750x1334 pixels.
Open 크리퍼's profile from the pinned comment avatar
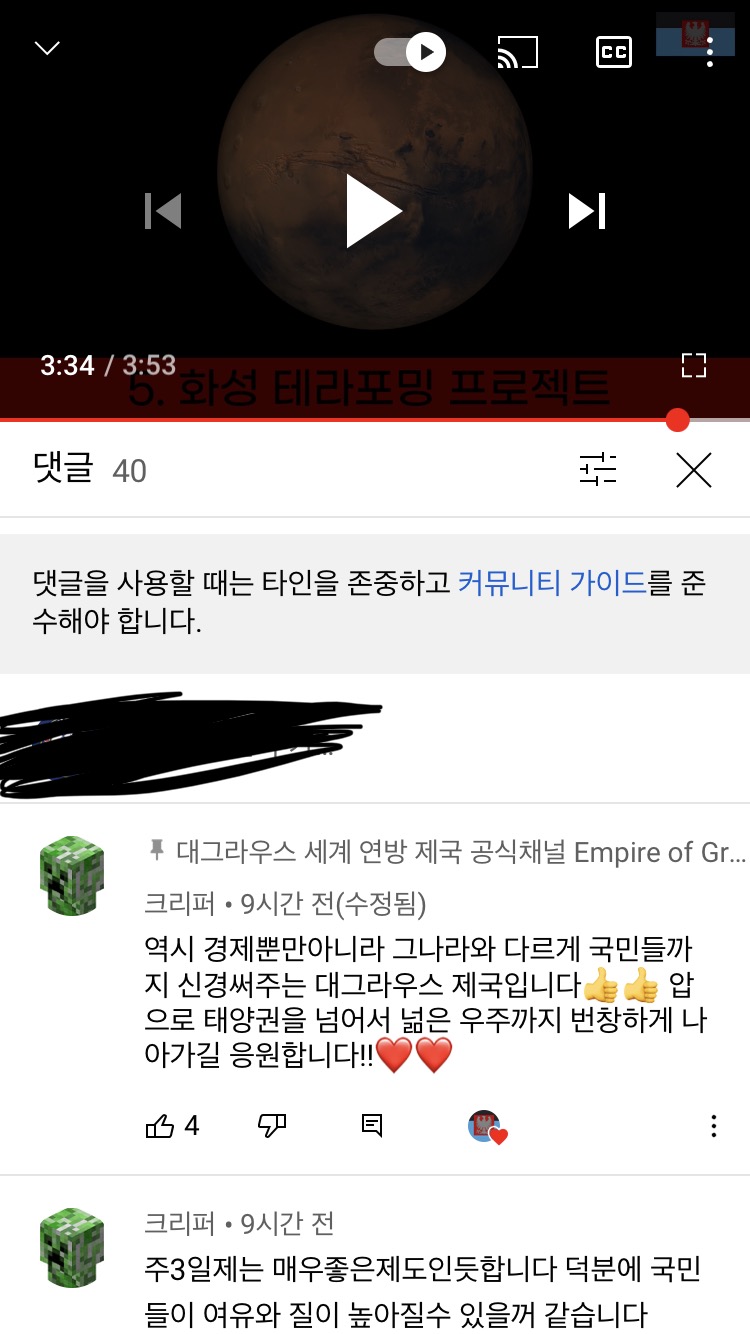point(72,875)
